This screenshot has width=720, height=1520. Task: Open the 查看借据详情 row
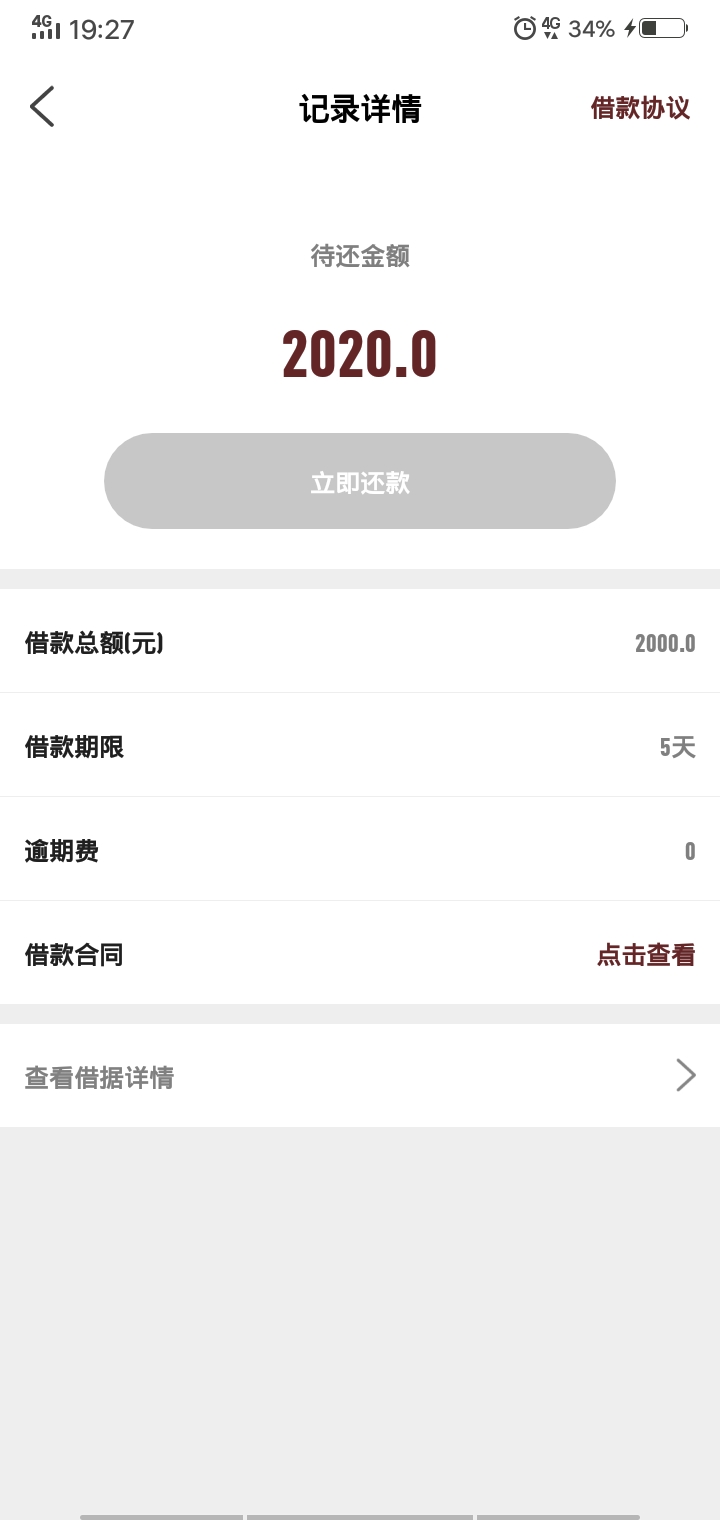click(x=360, y=1076)
